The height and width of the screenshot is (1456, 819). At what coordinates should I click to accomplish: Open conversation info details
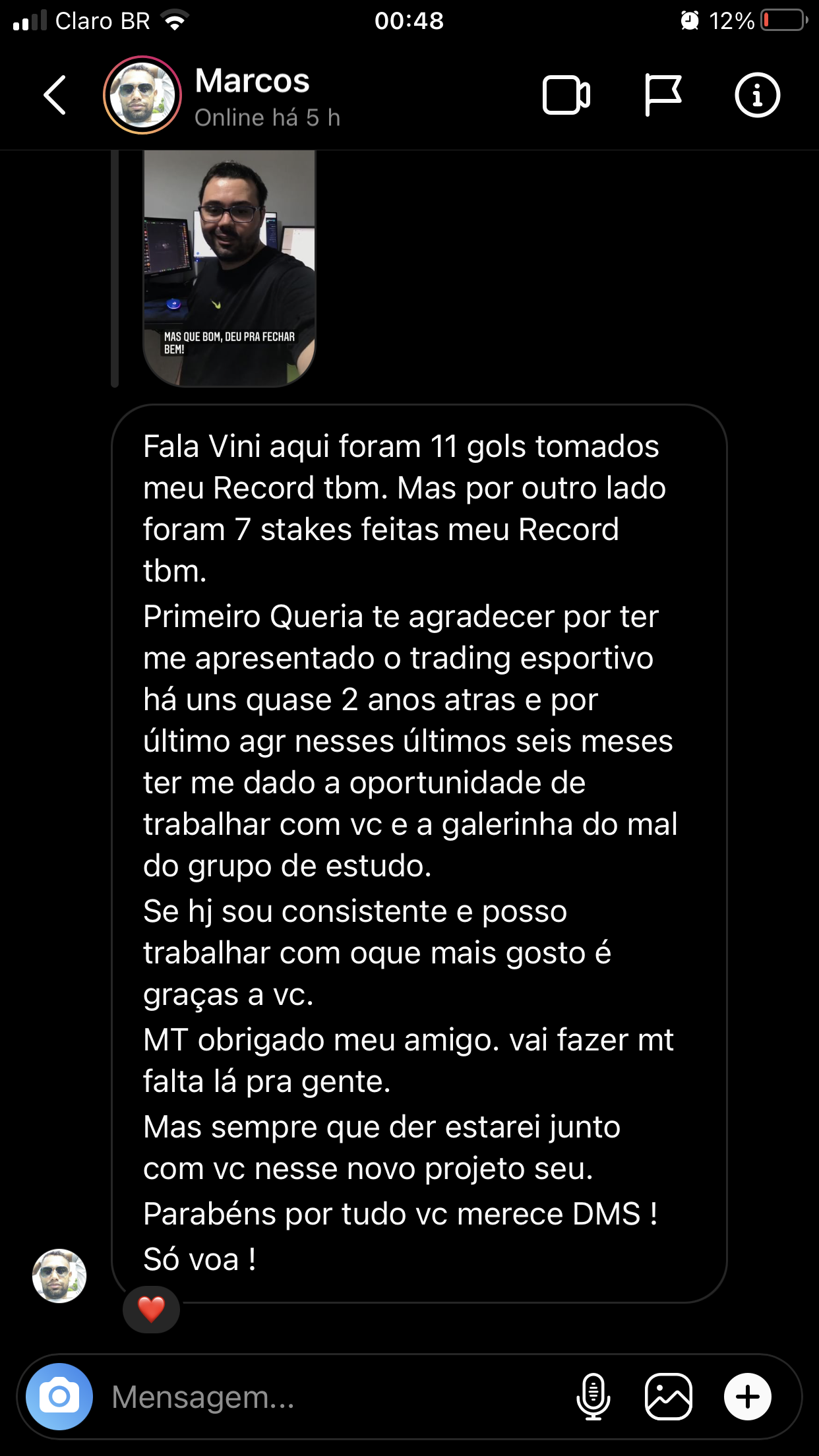[757, 96]
